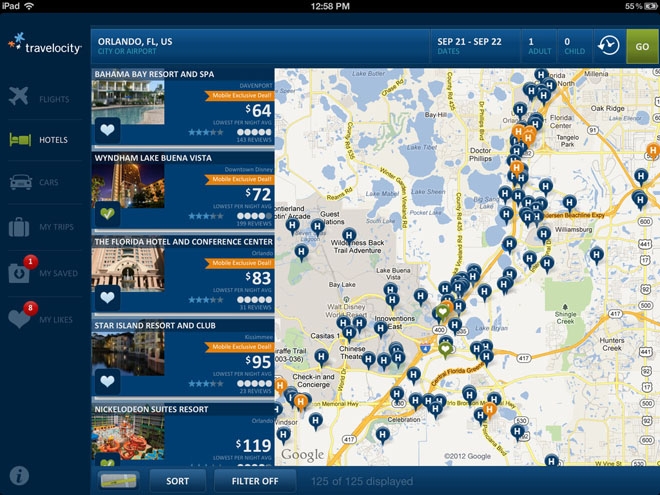Open the Flights section
This screenshot has height=495, width=660.
pos(40,99)
